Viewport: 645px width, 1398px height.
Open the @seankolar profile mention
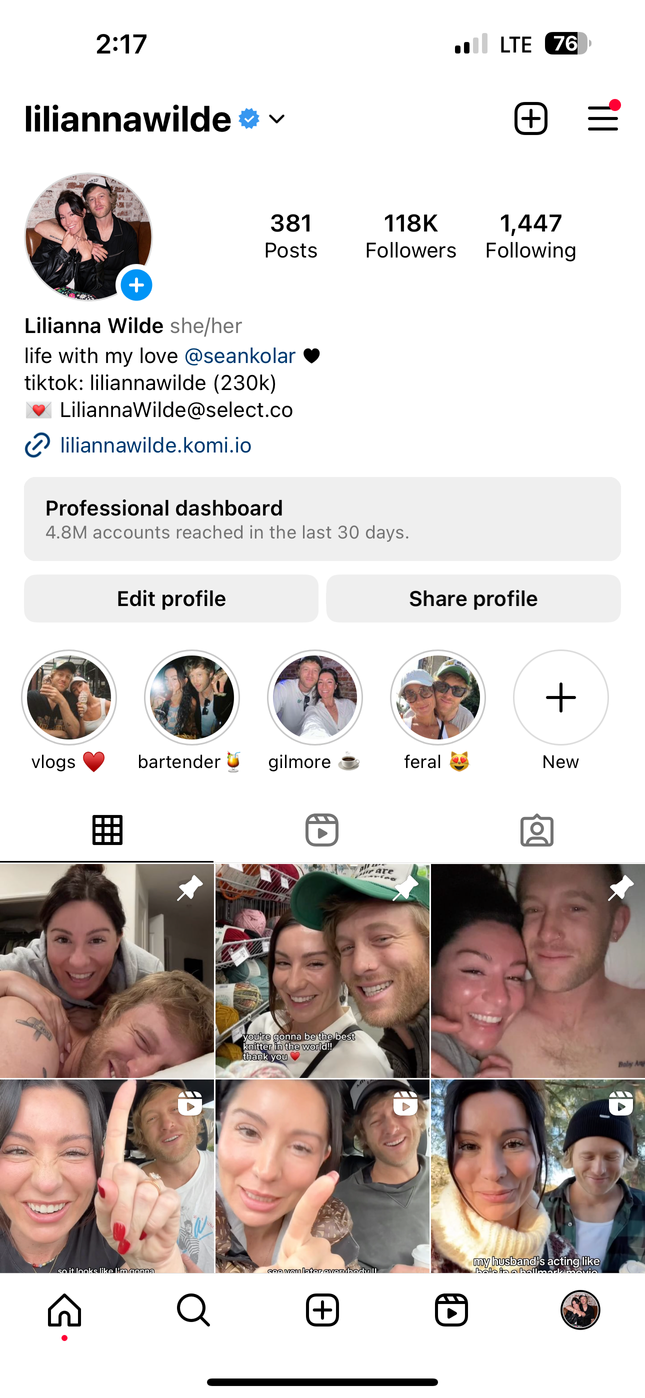[x=240, y=356]
